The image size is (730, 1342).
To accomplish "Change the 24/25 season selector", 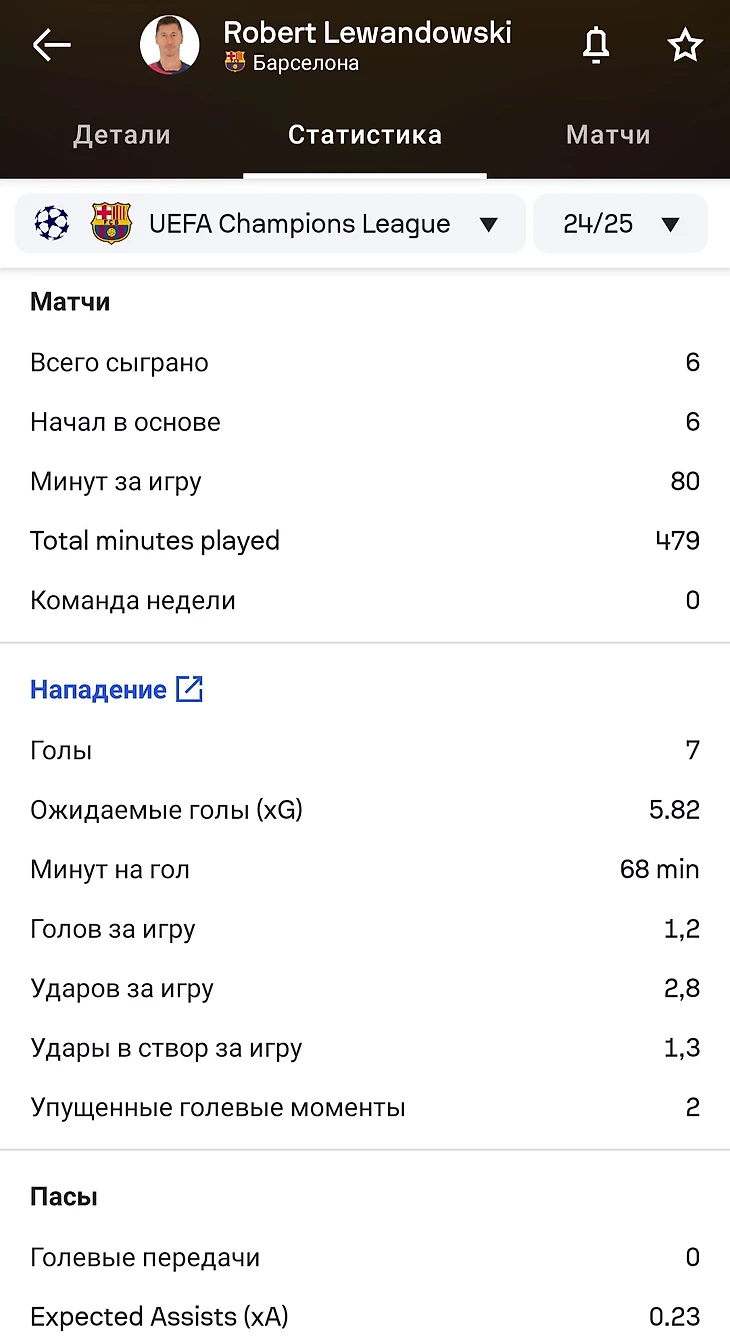I will (621, 223).
